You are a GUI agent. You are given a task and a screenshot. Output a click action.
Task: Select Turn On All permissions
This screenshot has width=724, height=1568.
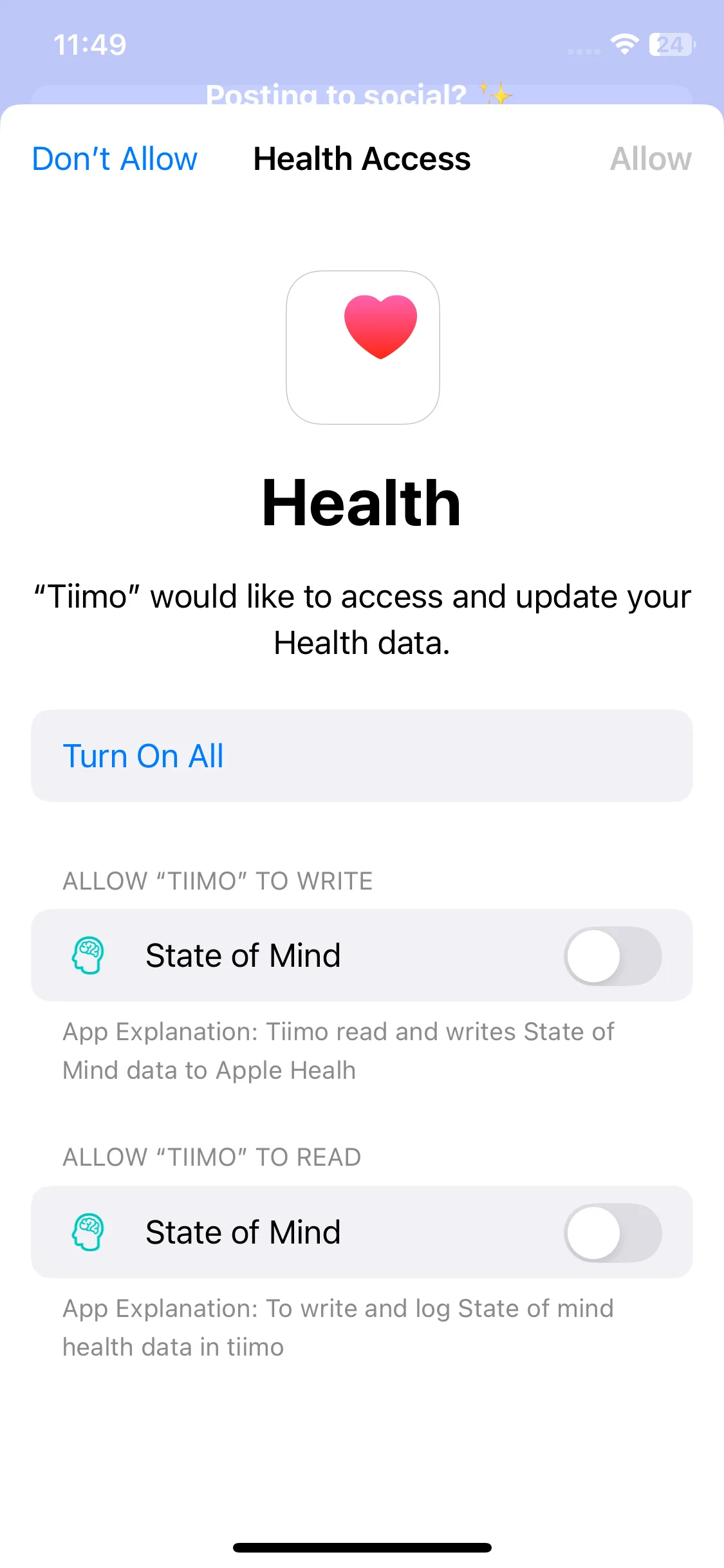click(362, 756)
